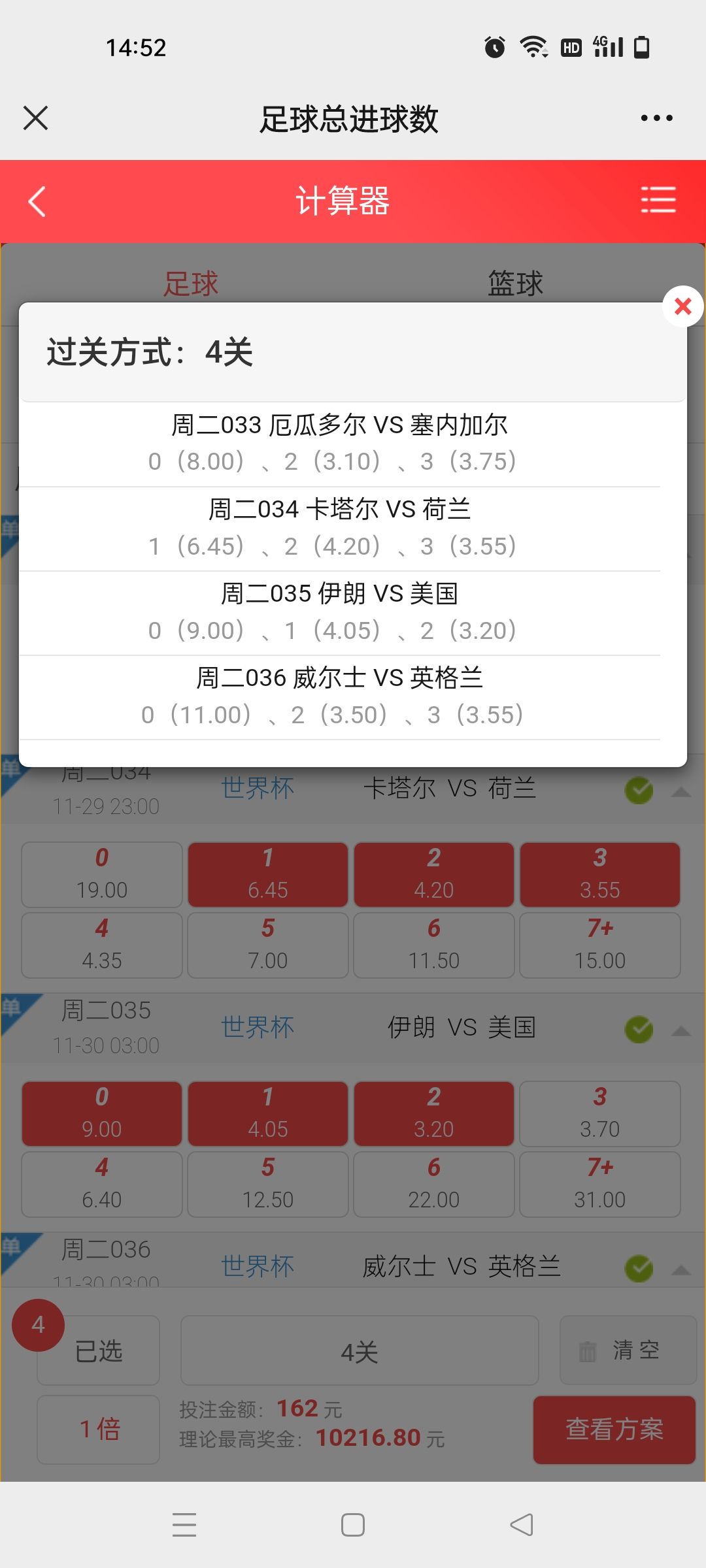Open the list menu icon in 计算器 header
706x1568 pixels.
tap(658, 200)
